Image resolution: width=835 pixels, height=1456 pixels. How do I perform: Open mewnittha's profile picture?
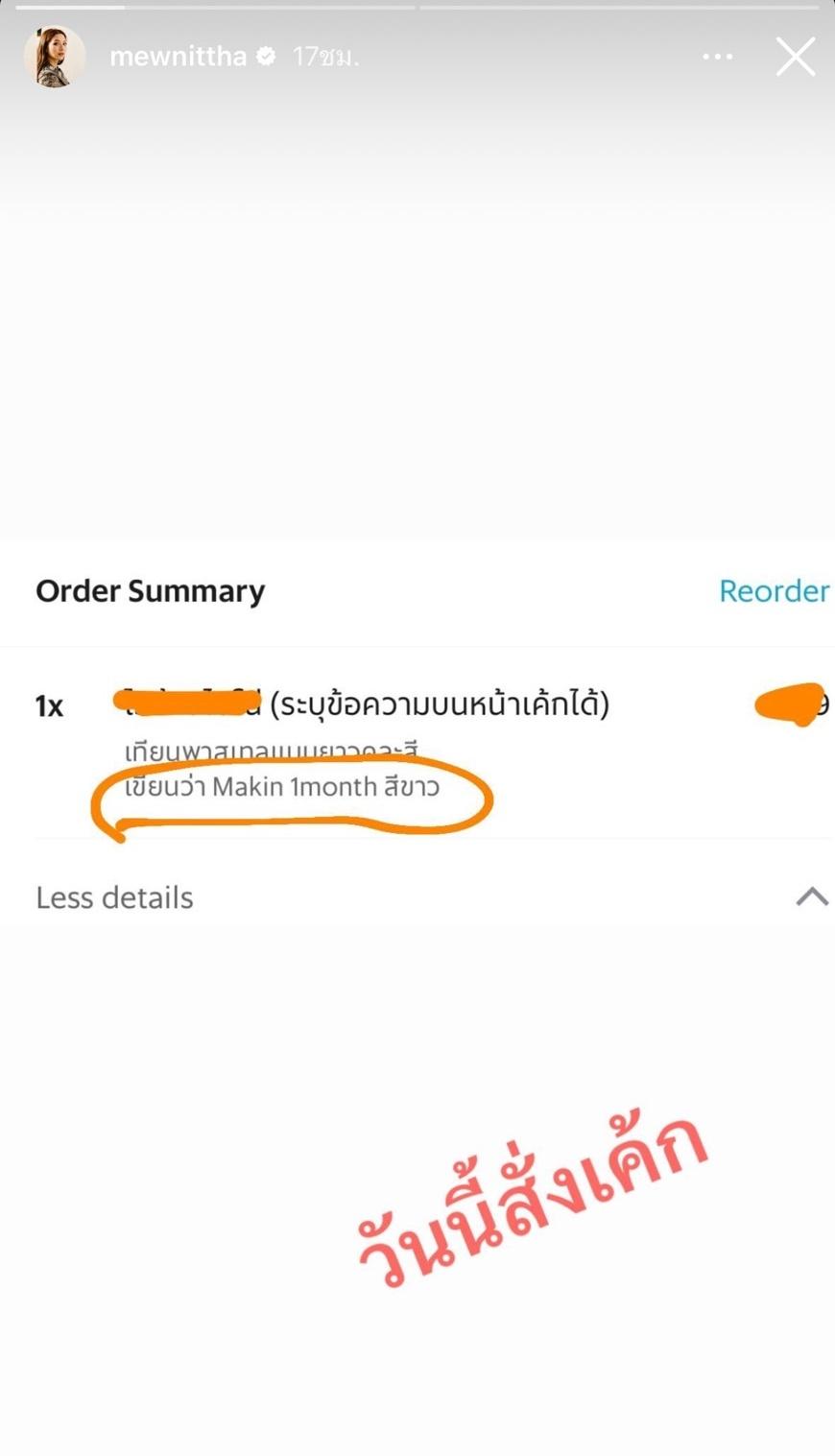[54, 57]
